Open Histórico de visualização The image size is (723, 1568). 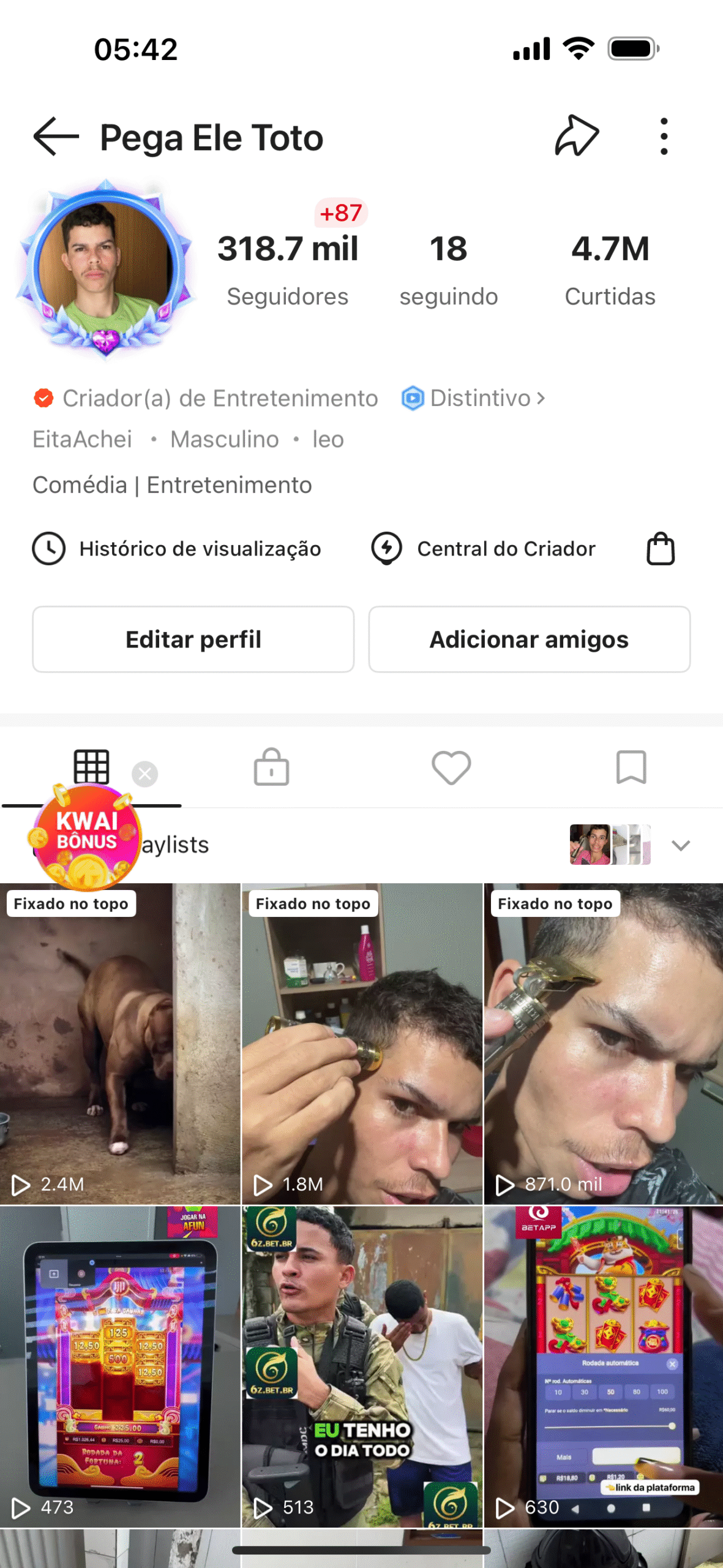pos(177,549)
